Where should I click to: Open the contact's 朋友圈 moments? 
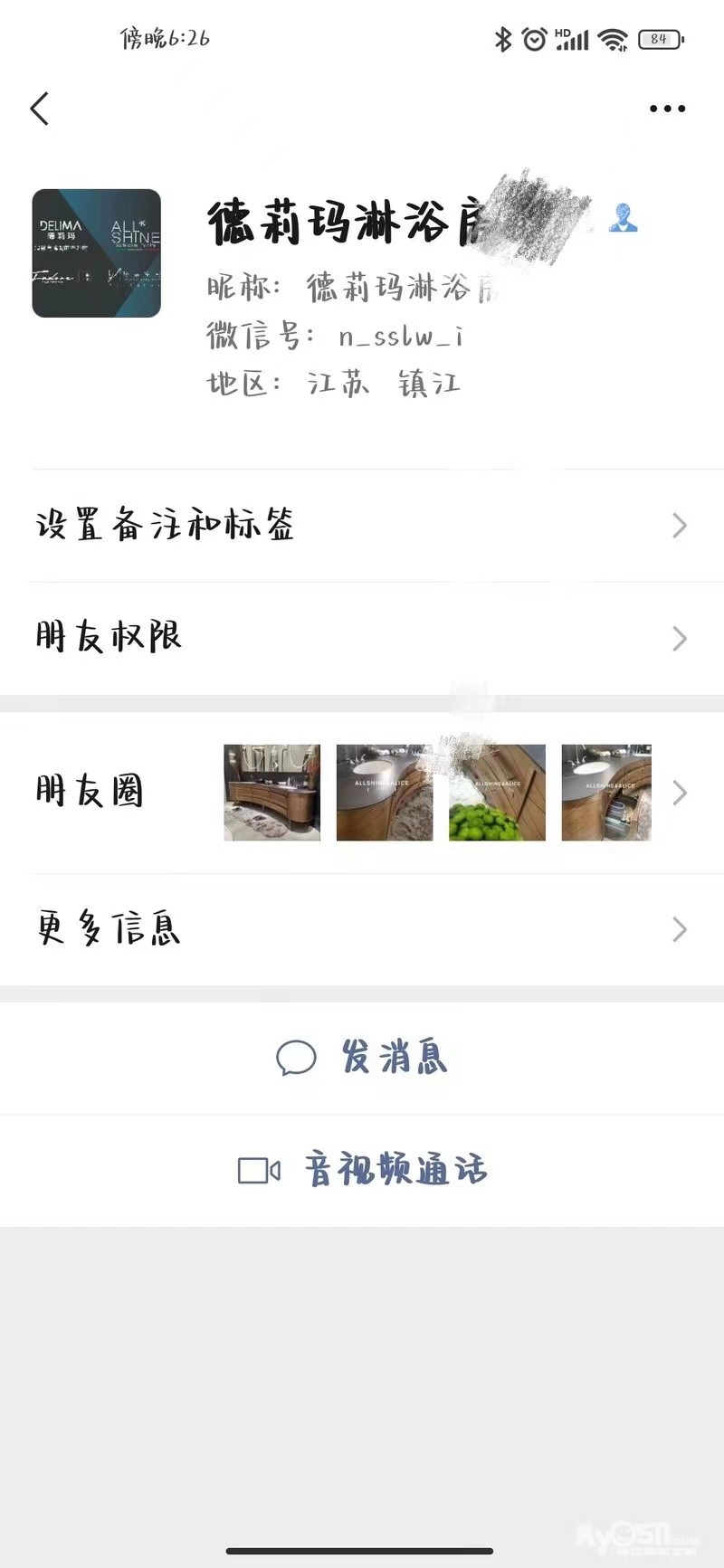click(362, 793)
